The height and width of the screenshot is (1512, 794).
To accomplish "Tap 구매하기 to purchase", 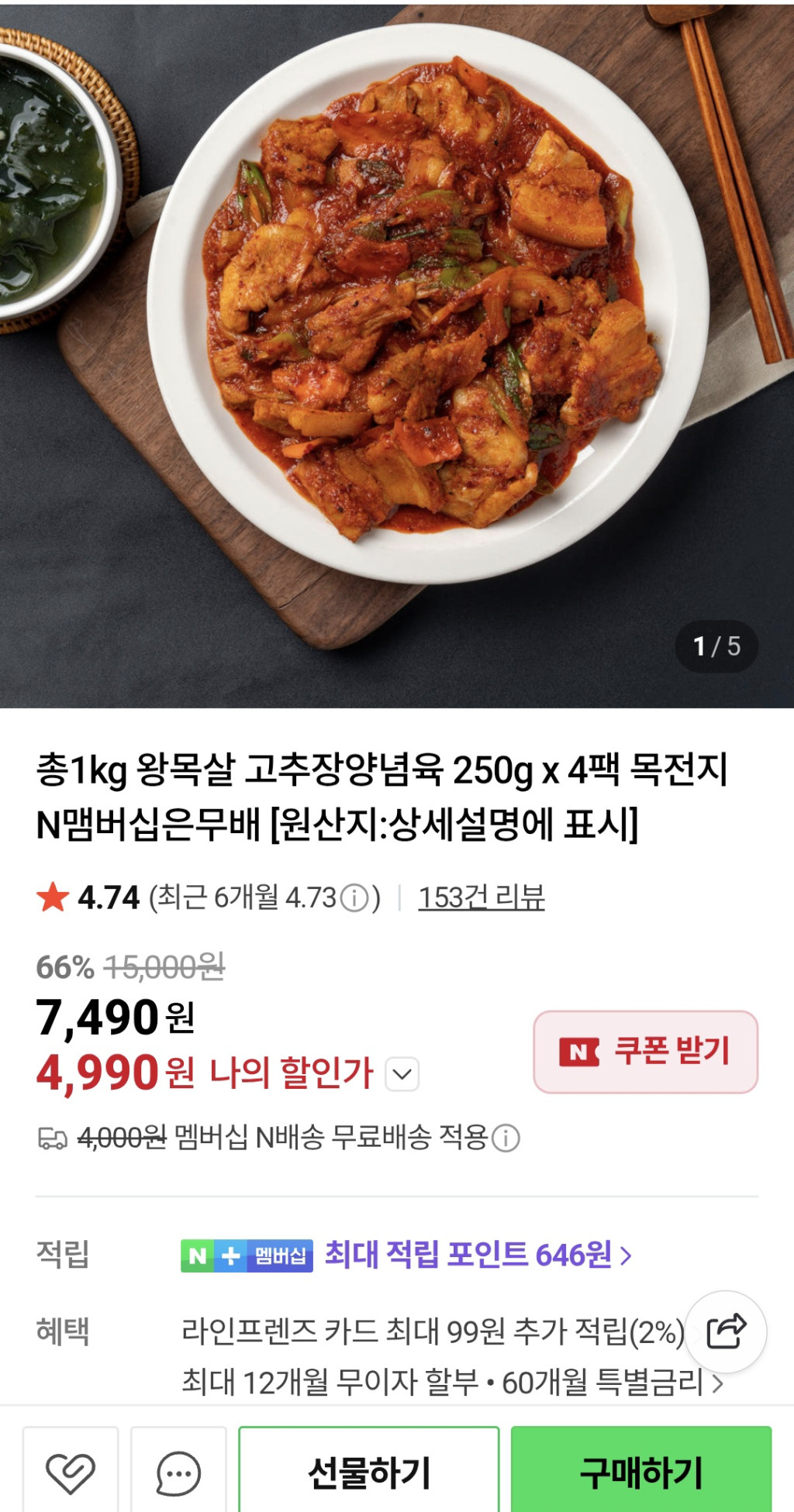I will pos(641,1472).
